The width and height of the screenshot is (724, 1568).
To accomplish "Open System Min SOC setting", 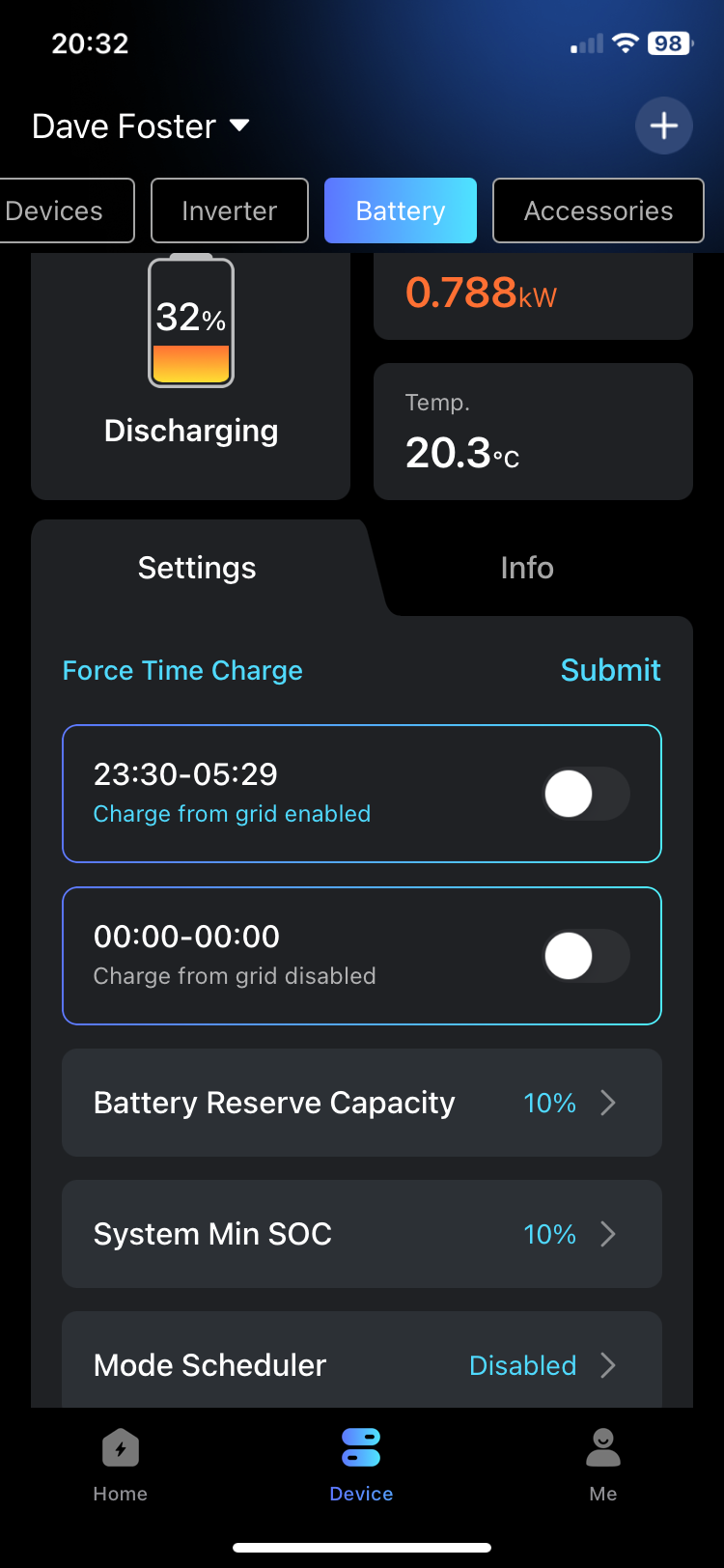I will coord(362,1234).
